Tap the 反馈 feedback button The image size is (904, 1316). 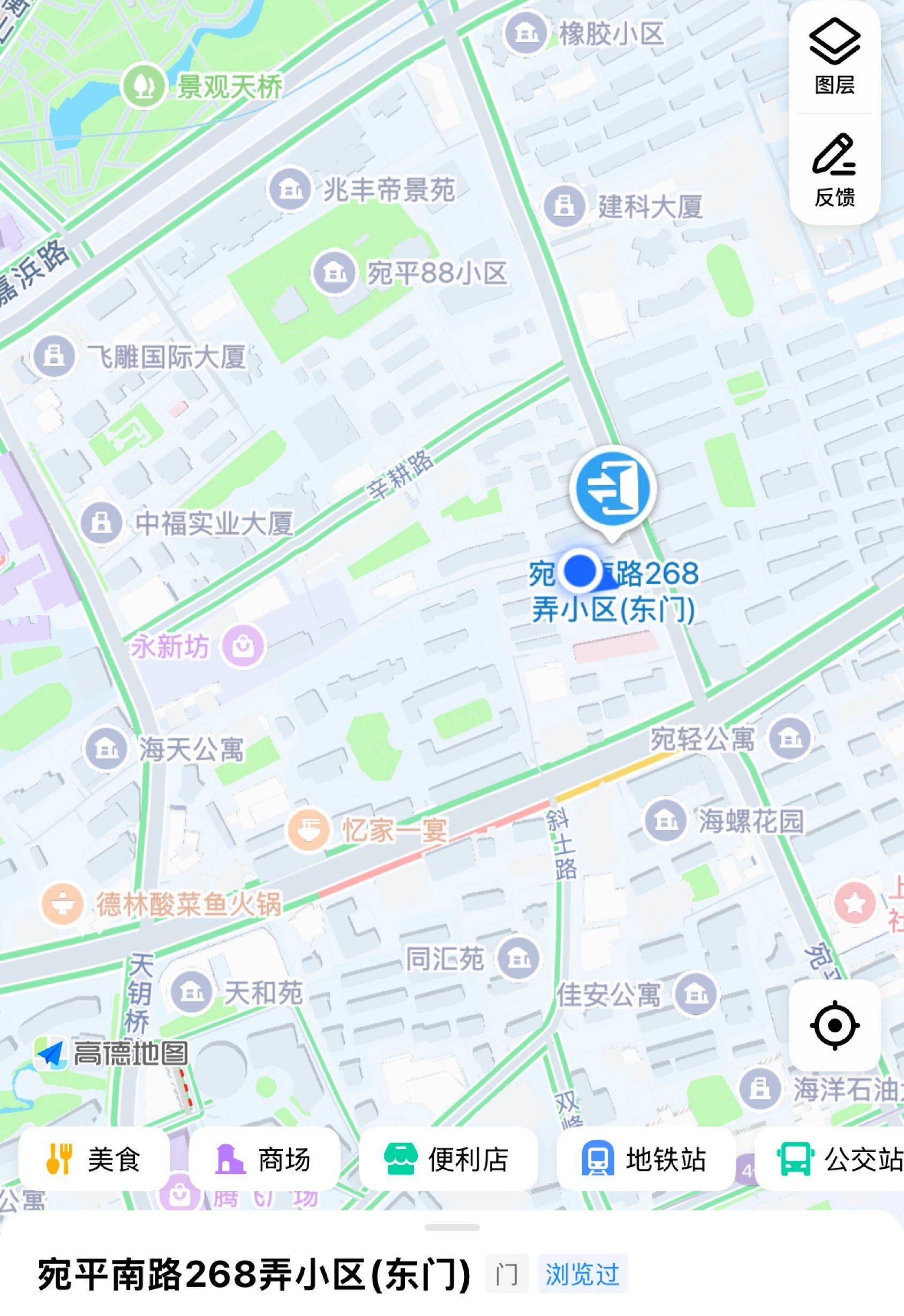tap(834, 169)
